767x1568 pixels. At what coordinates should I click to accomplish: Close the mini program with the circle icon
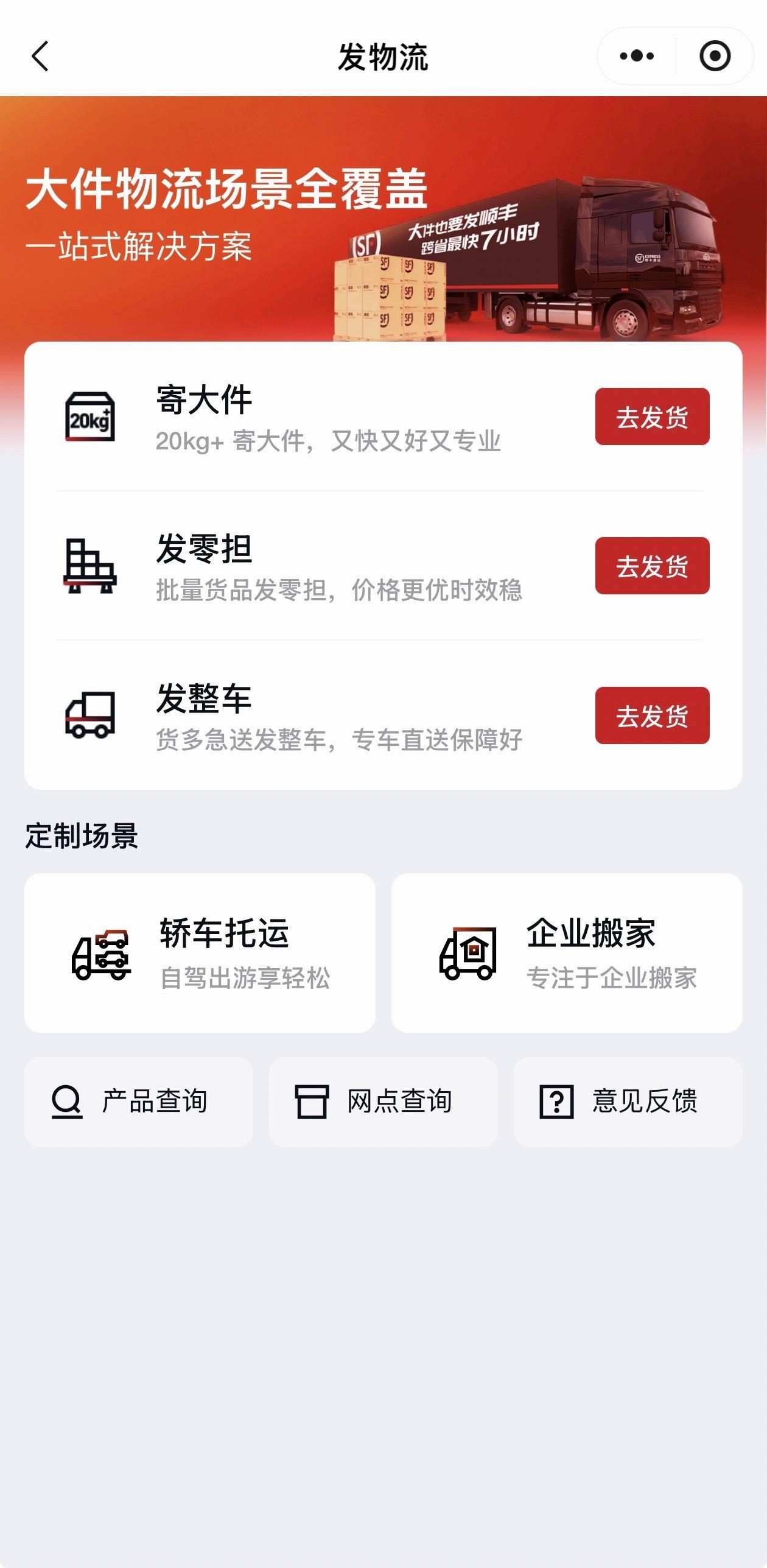click(x=715, y=56)
